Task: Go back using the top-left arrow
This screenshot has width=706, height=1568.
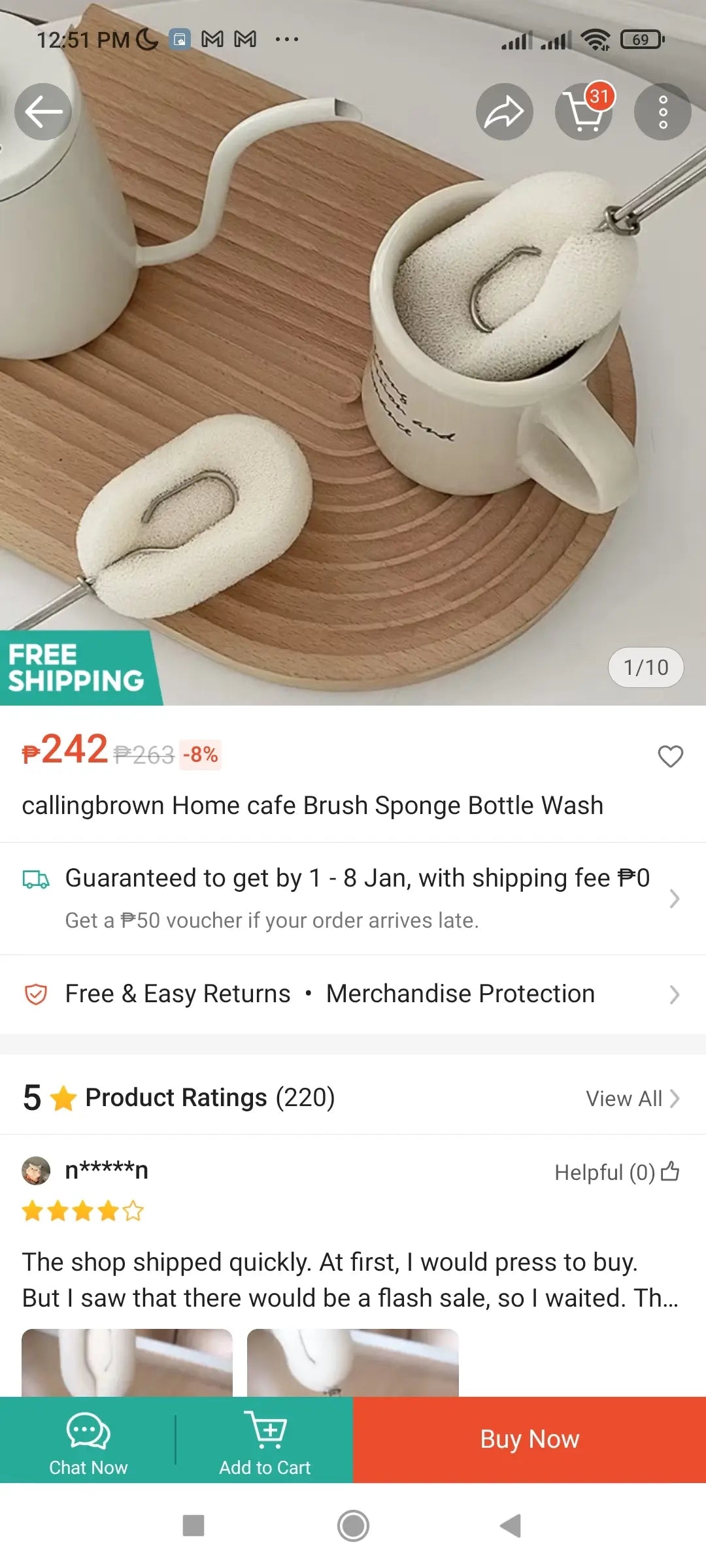Action: [43, 112]
